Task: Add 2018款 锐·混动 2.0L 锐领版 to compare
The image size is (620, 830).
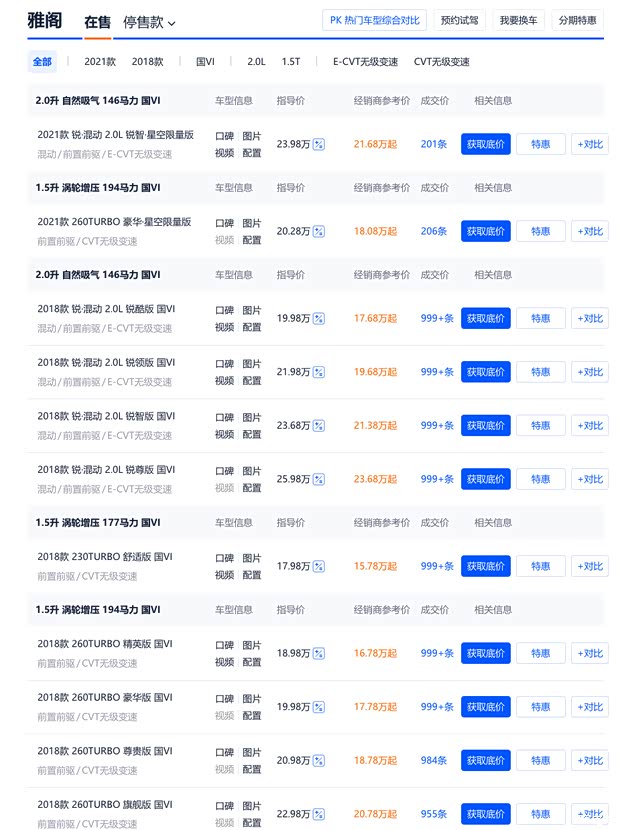Action: 590,372
